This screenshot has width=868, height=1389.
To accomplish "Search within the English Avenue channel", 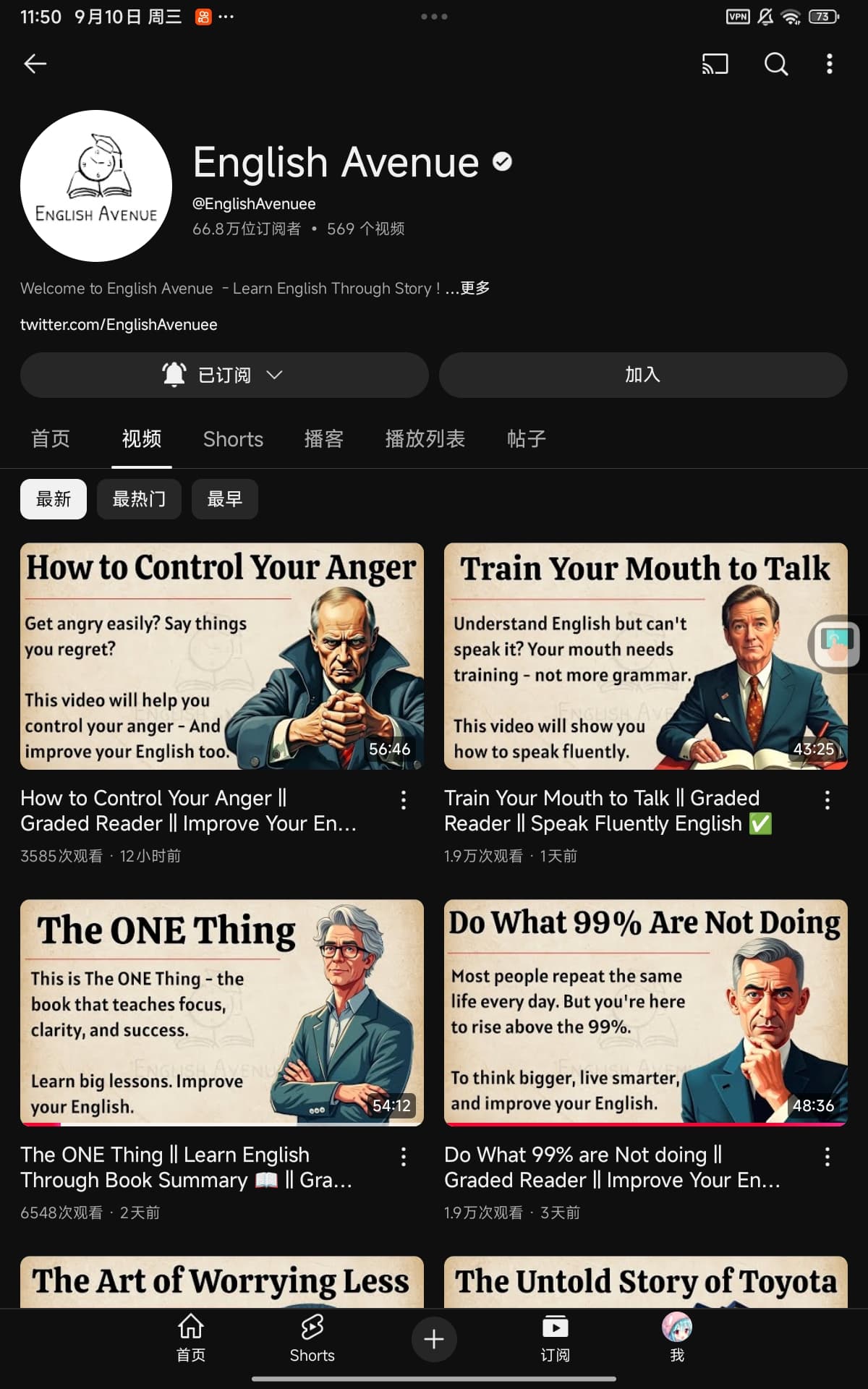I will [x=776, y=64].
